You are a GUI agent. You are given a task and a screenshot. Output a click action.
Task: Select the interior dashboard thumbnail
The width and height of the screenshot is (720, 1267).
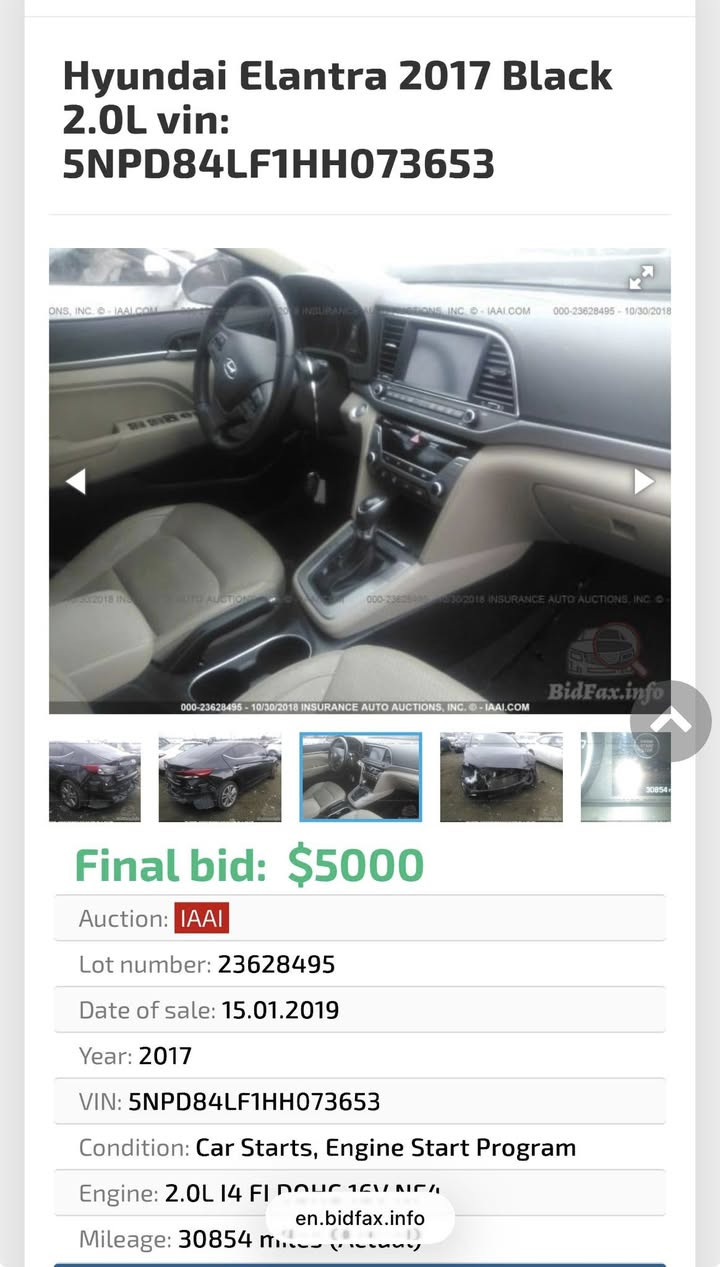click(361, 777)
